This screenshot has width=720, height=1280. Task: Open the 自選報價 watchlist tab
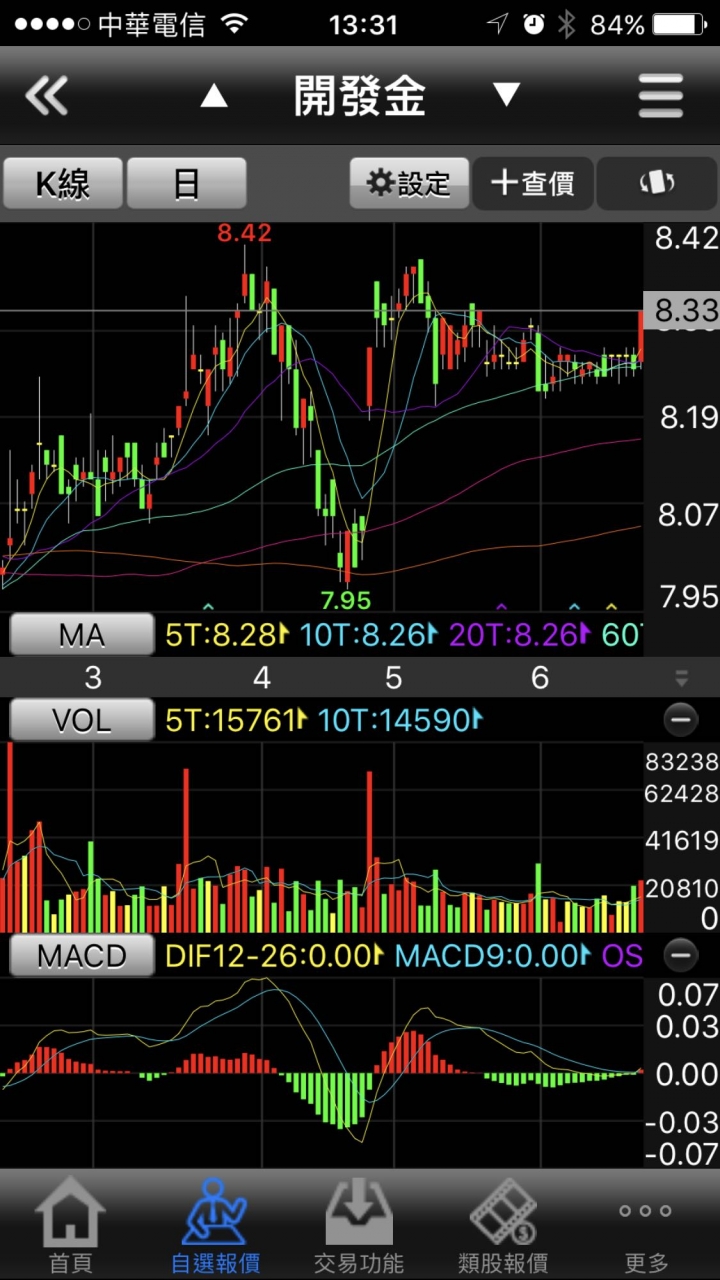pyautogui.click(x=215, y=1224)
